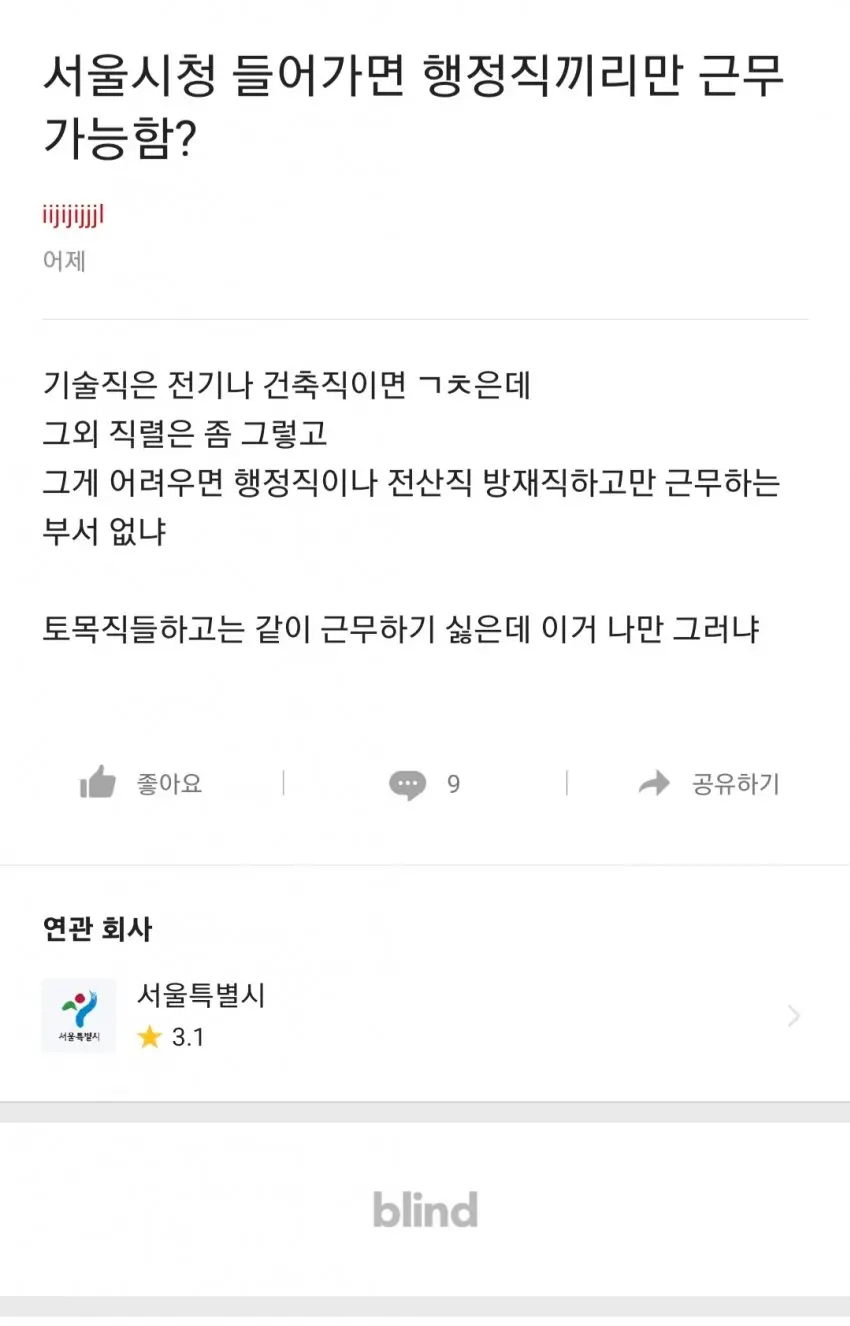Open the 9 comments
This screenshot has width=850, height=1326.
424,784
